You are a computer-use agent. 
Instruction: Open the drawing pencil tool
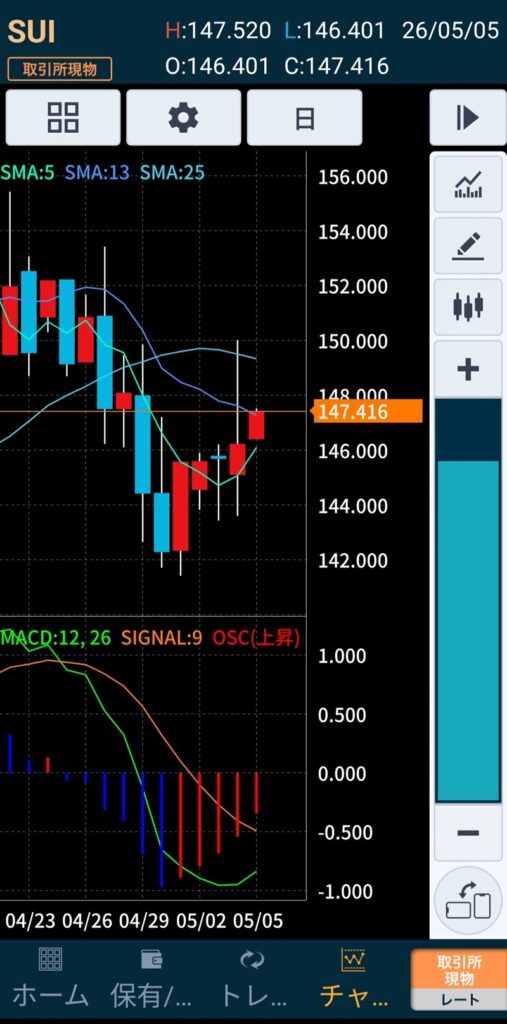coord(468,246)
